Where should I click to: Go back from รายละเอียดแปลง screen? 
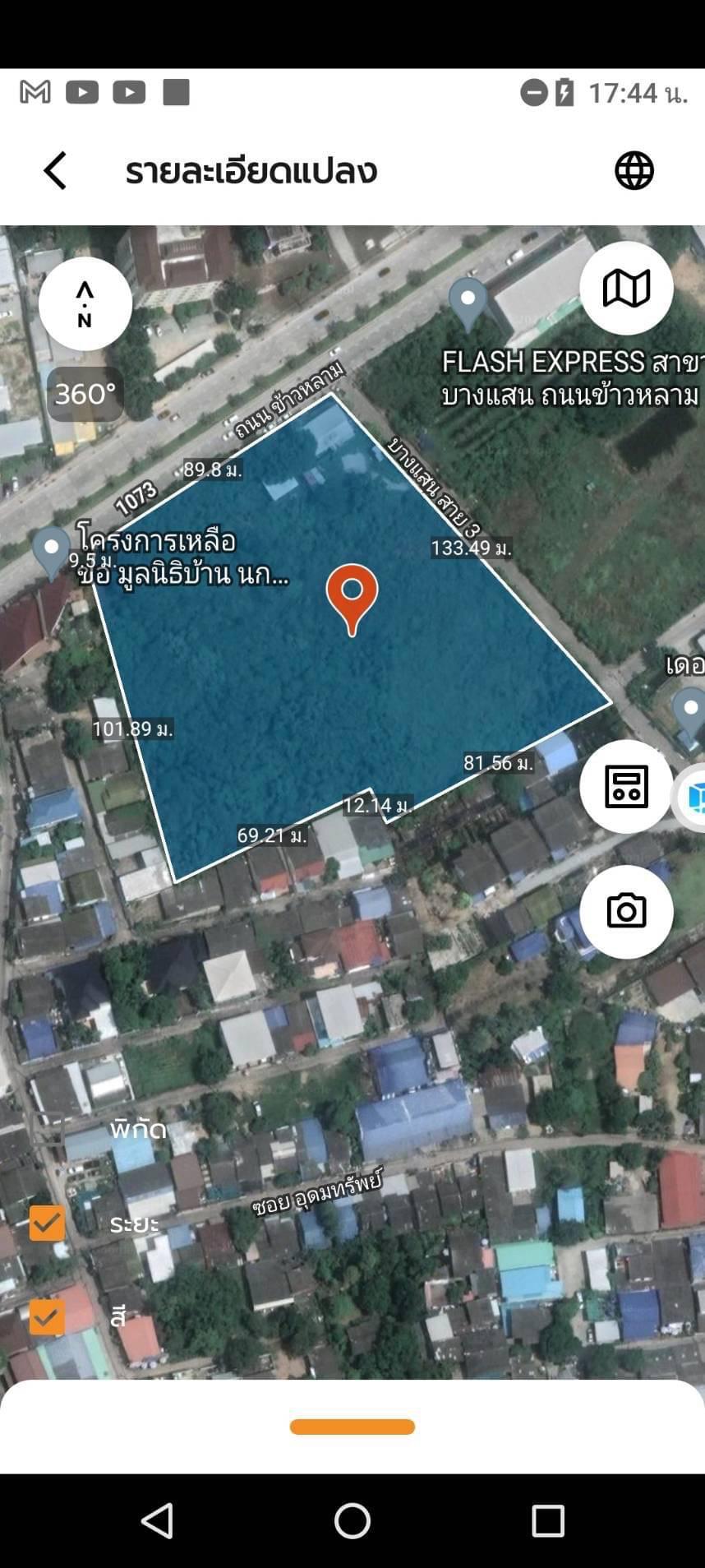55,171
